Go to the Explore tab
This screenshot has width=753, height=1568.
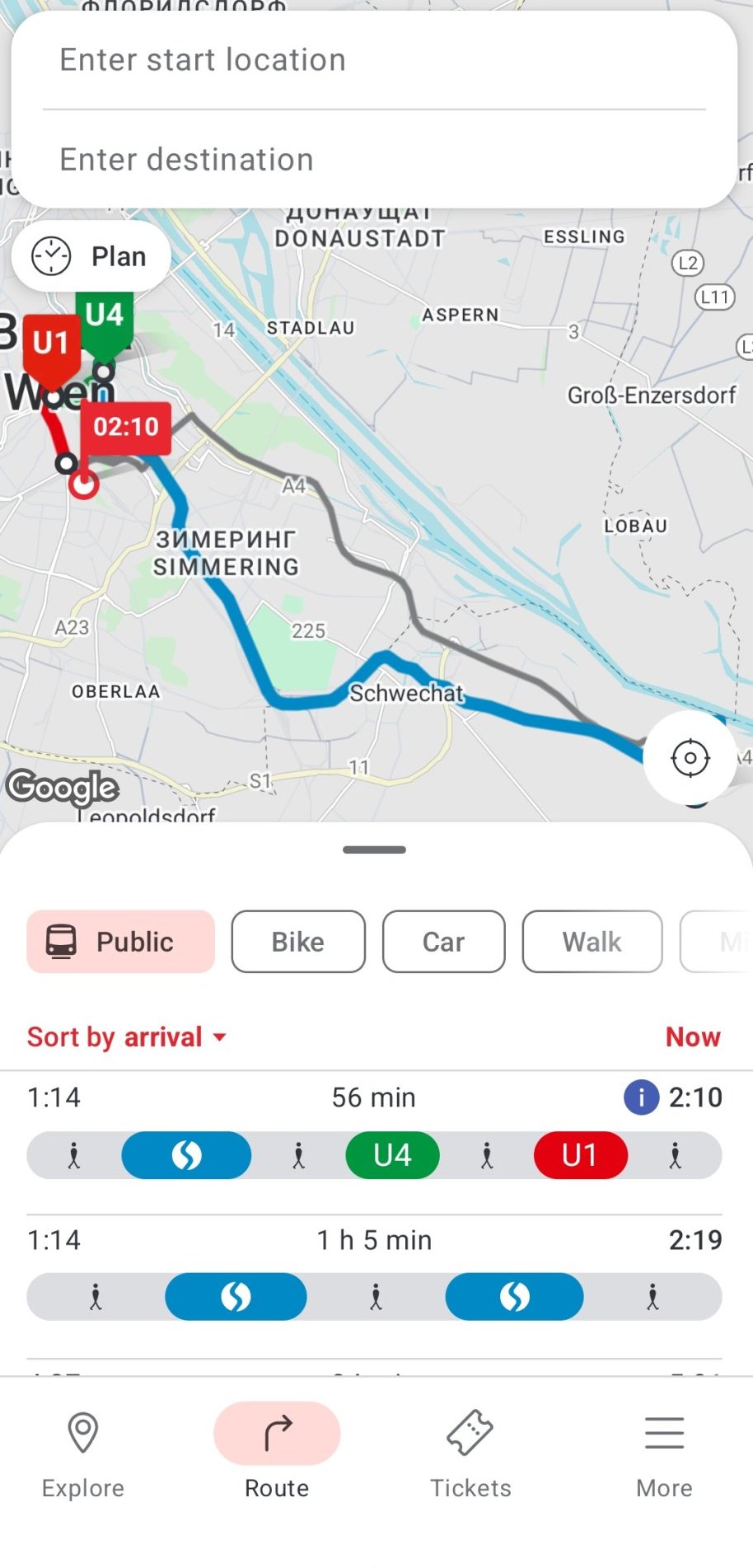pyautogui.click(x=83, y=1453)
